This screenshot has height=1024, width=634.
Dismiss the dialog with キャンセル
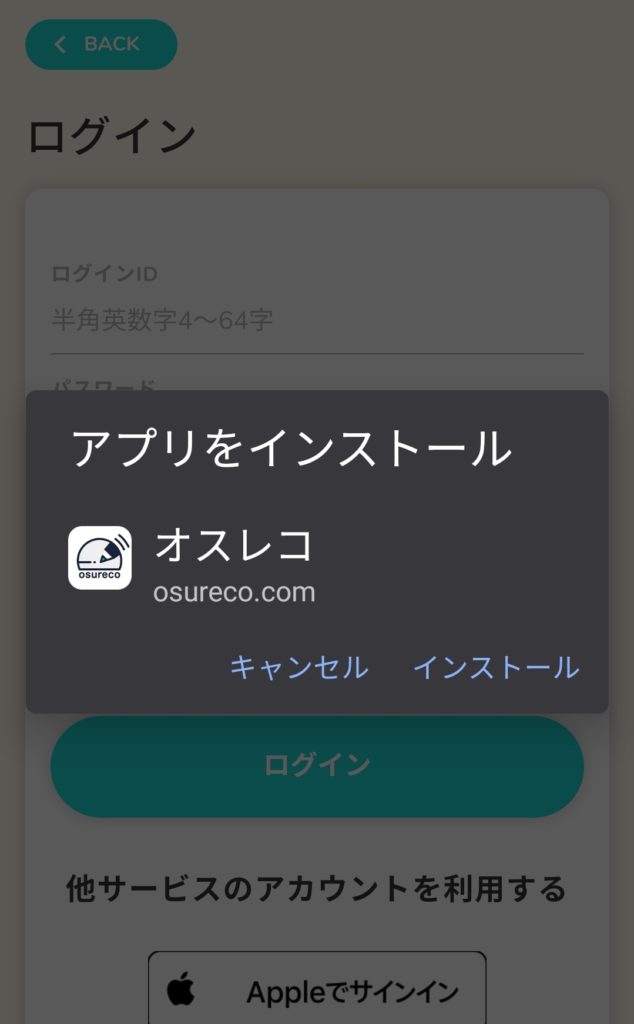pyautogui.click(x=299, y=667)
